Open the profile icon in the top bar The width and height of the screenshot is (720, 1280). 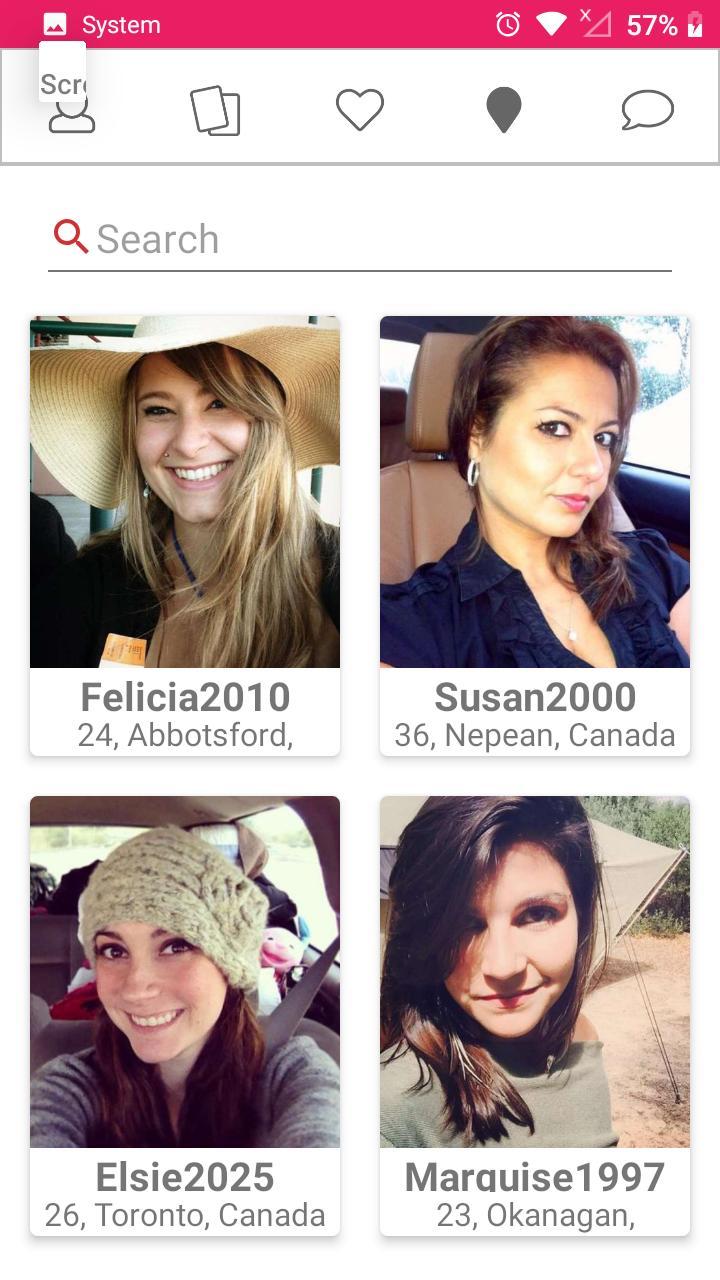71,112
